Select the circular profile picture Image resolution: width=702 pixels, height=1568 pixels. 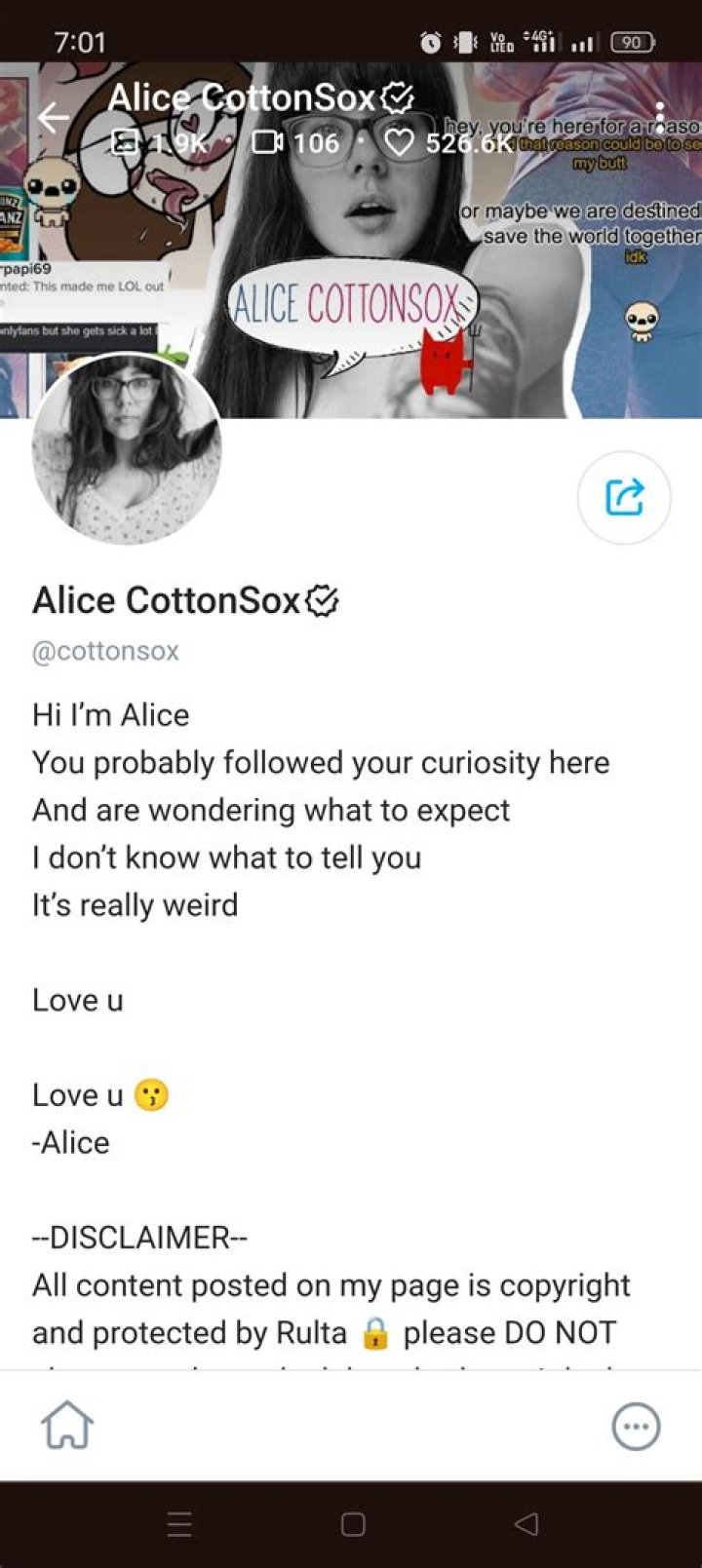pos(127,451)
